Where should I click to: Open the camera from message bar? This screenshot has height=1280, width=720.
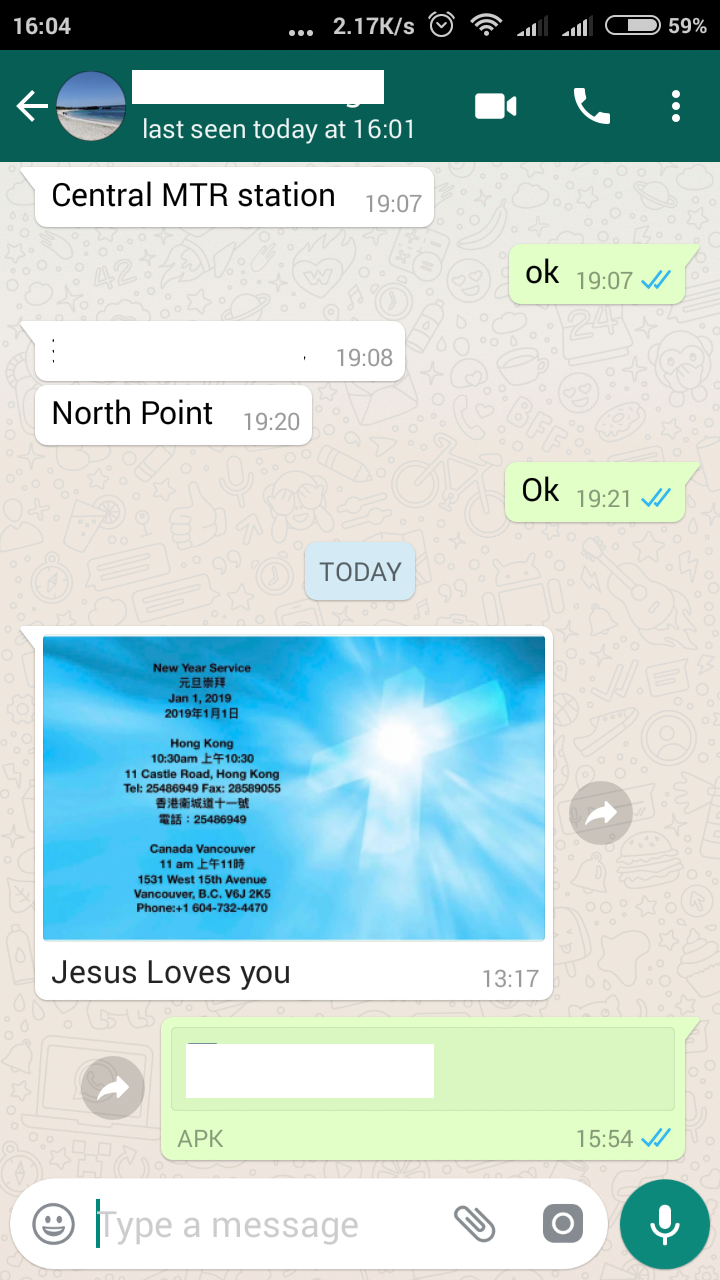tap(562, 1223)
